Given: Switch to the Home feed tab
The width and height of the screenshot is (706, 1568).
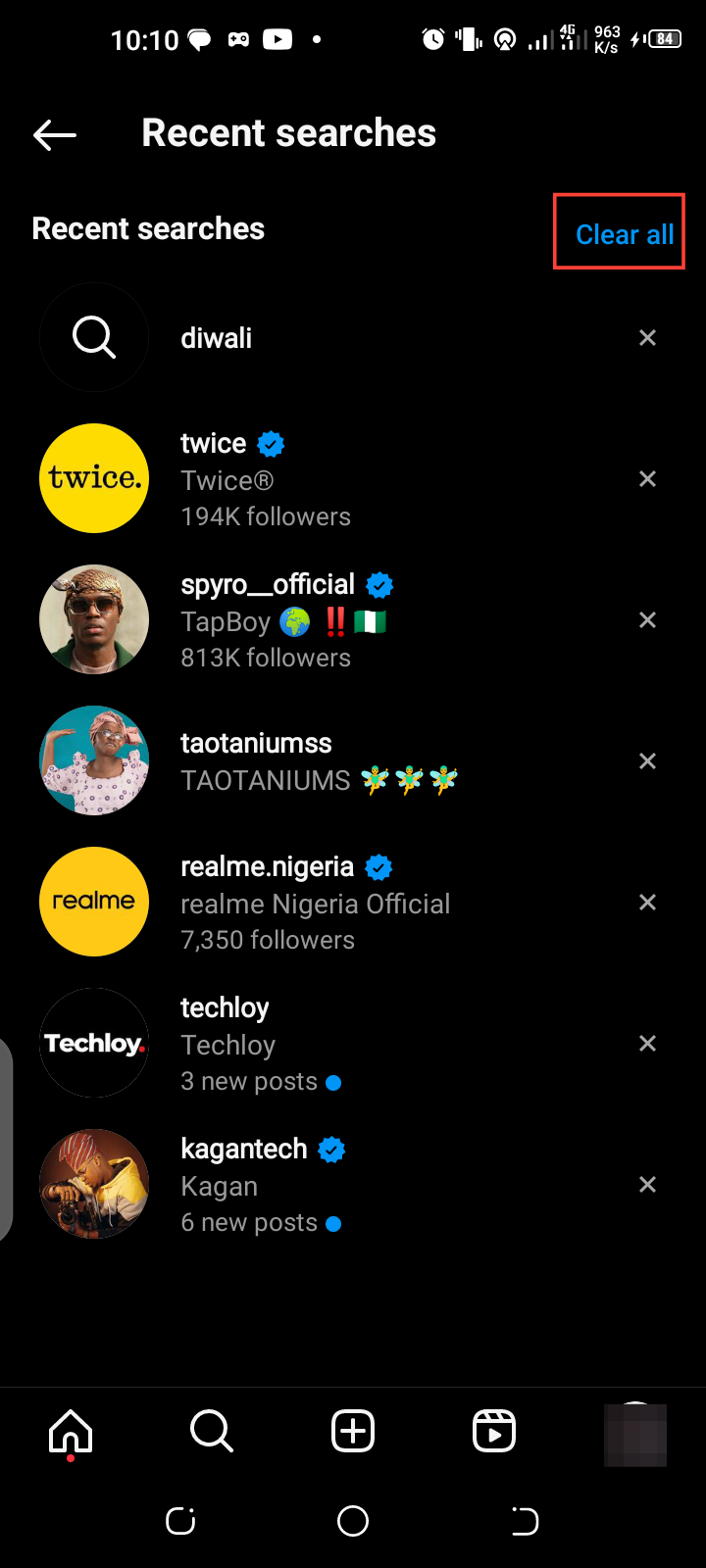Looking at the screenshot, I should (71, 1432).
